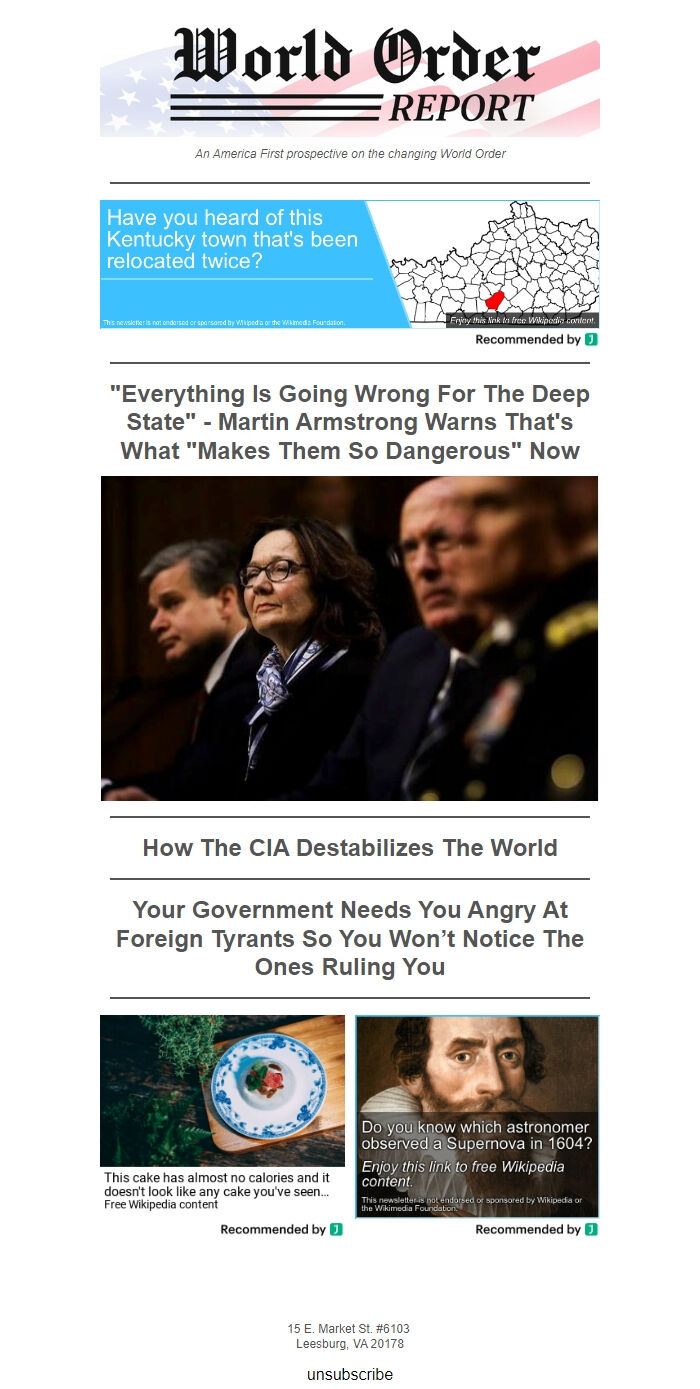Open the 1604 Supernova astronomer card
700x1389 pixels.
coord(477,1116)
